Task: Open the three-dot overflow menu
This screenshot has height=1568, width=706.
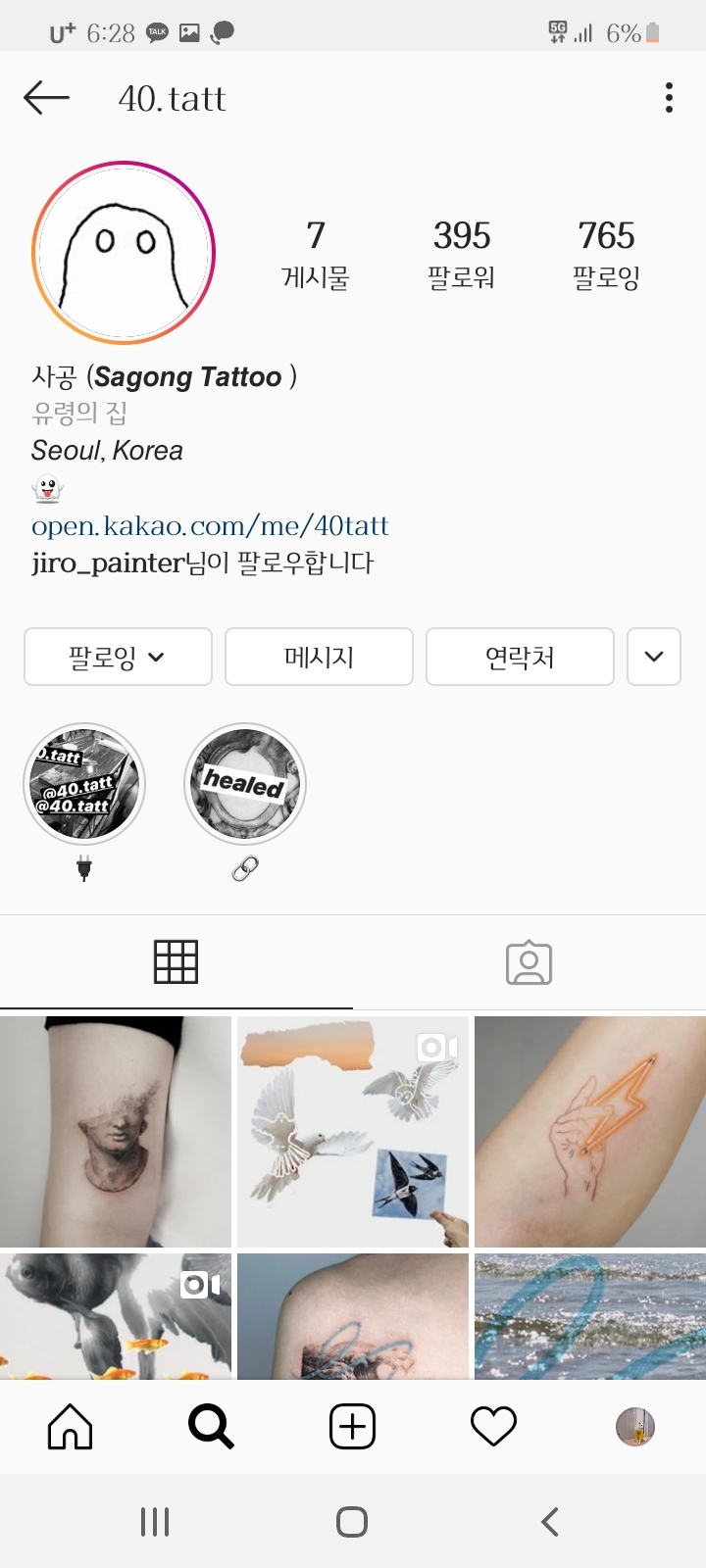Action: click(669, 98)
